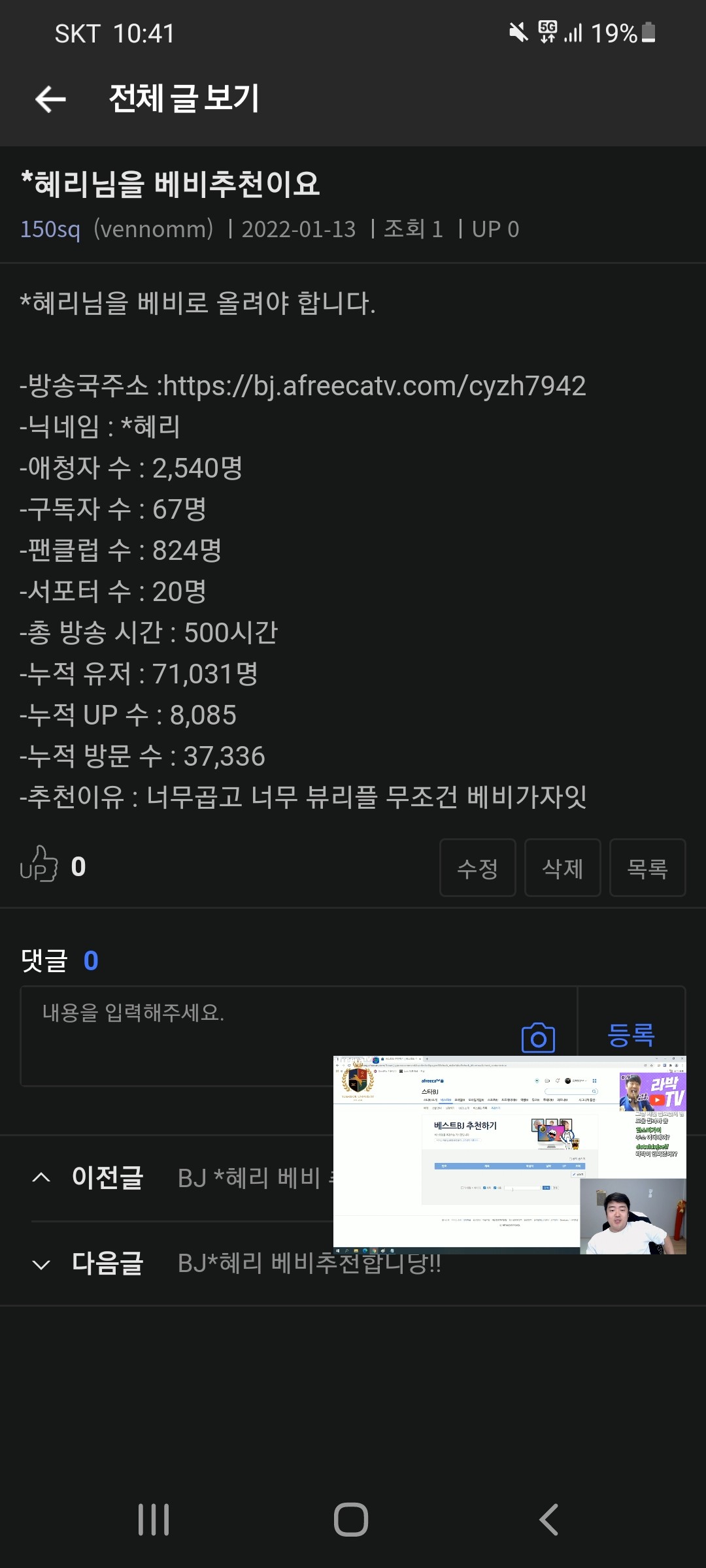Tap the Android home button
Screen dimensions: 706x1568
tap(352, 1519)
